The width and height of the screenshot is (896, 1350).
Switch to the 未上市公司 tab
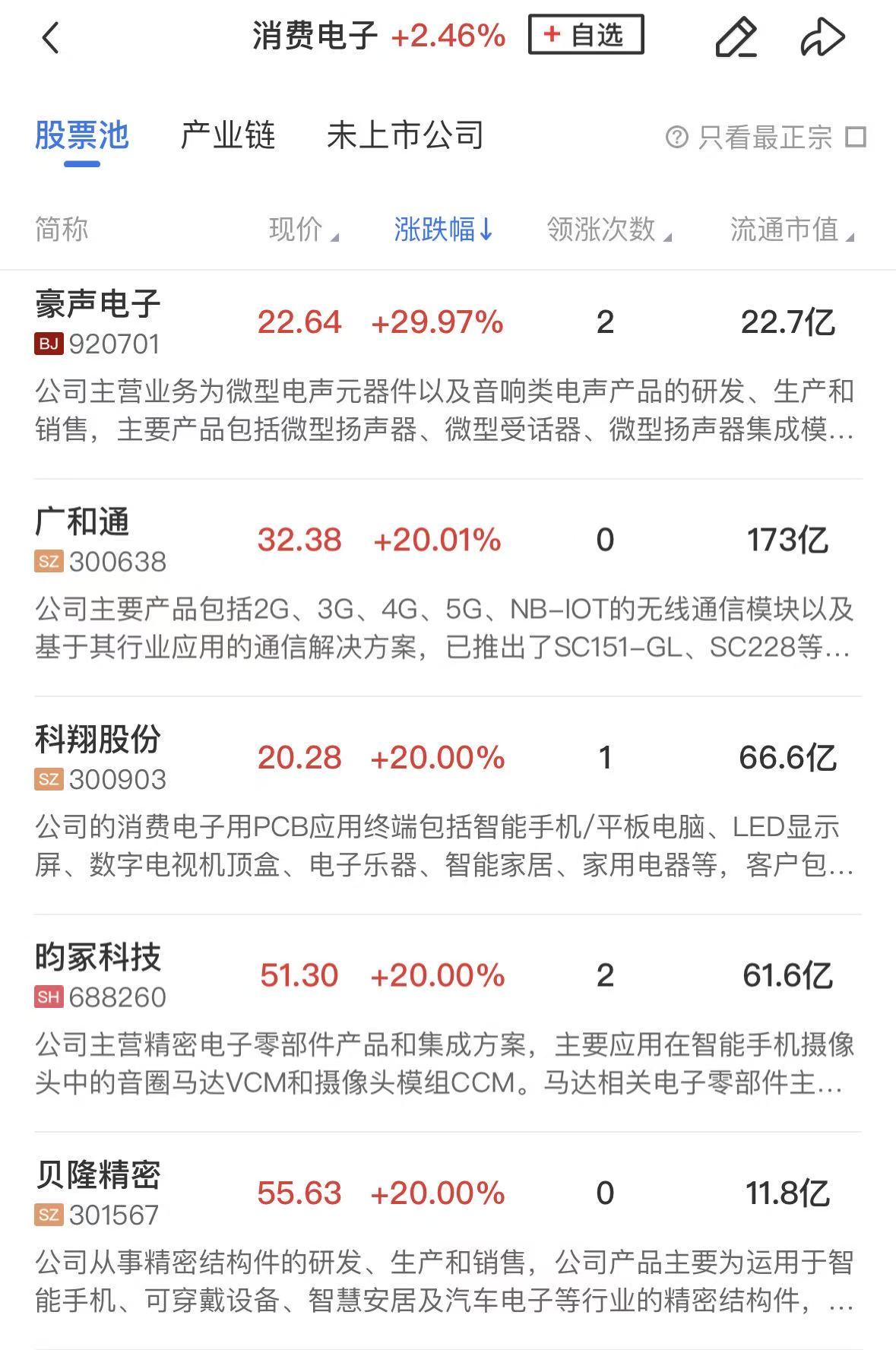(405, 135)
